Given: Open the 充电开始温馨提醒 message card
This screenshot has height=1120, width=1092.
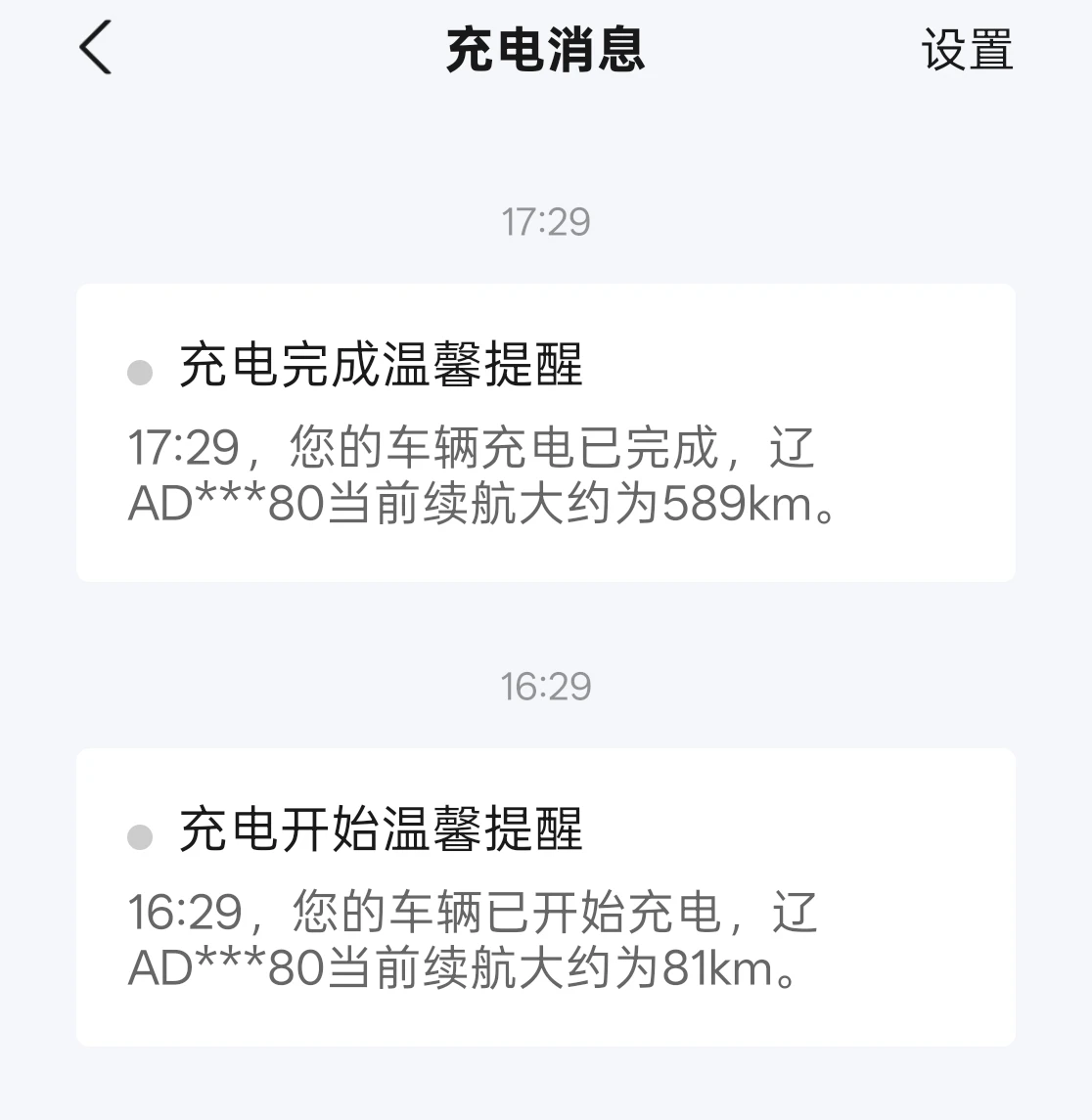Looking at the screenshot, I should pos(545,897).
